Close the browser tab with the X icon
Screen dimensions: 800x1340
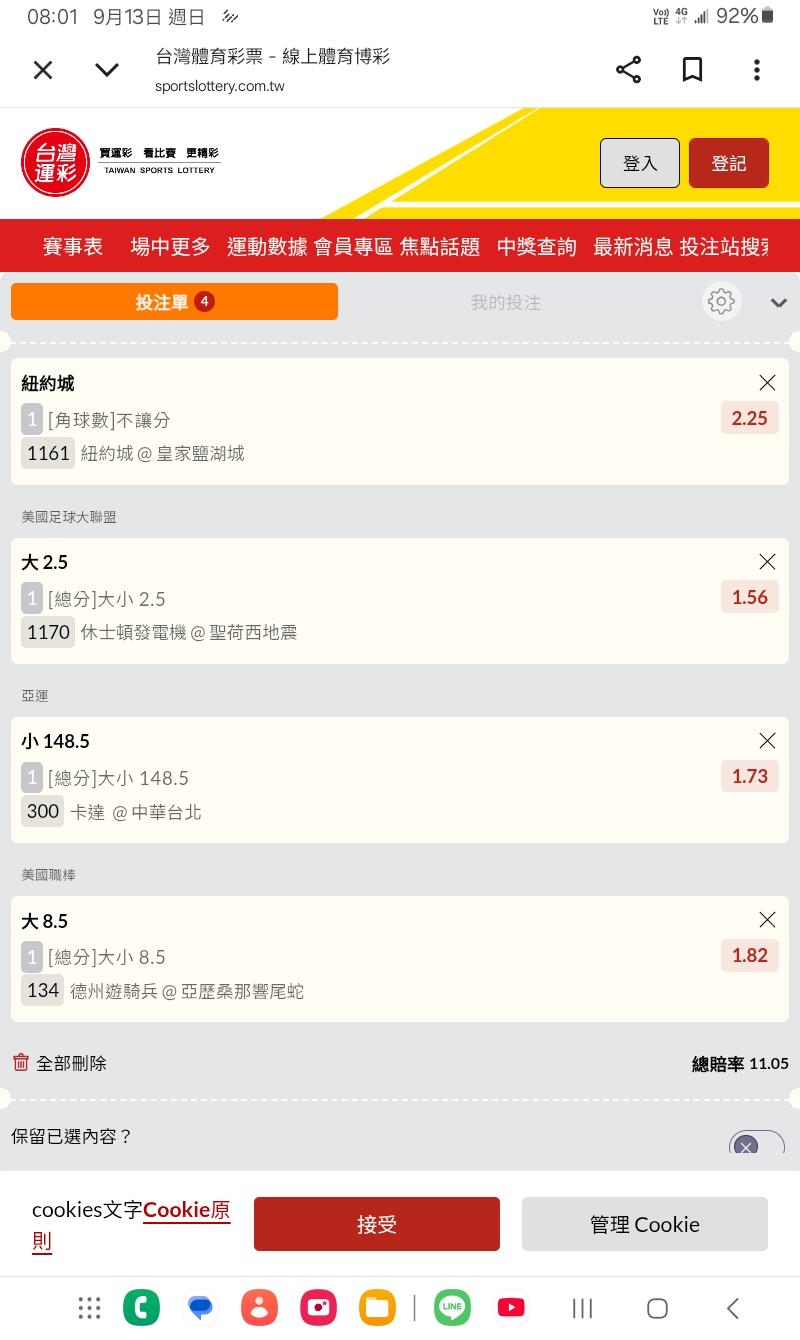(x=43, y=69)
